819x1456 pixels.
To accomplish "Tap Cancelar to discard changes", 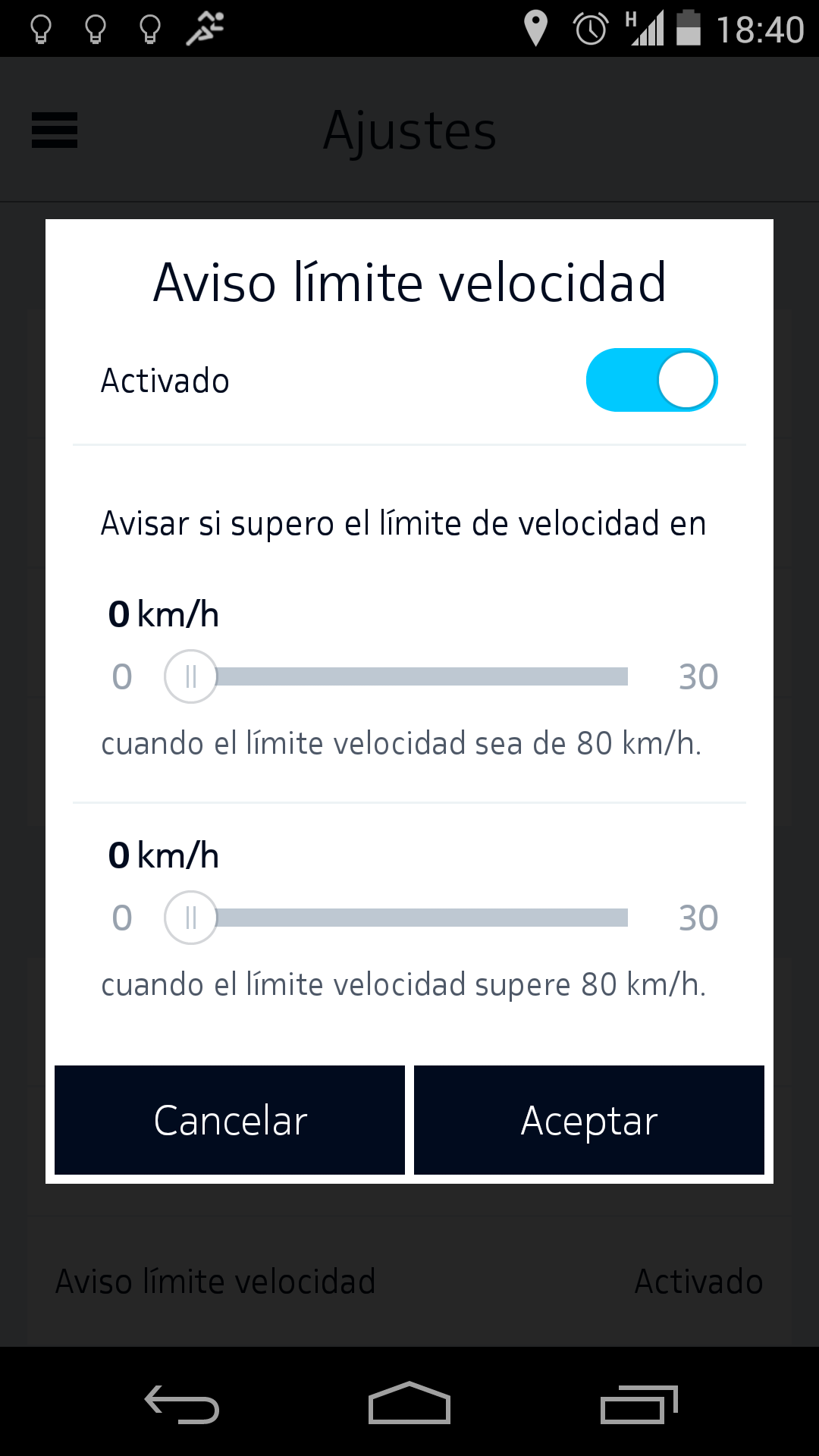I will 230,1120.
